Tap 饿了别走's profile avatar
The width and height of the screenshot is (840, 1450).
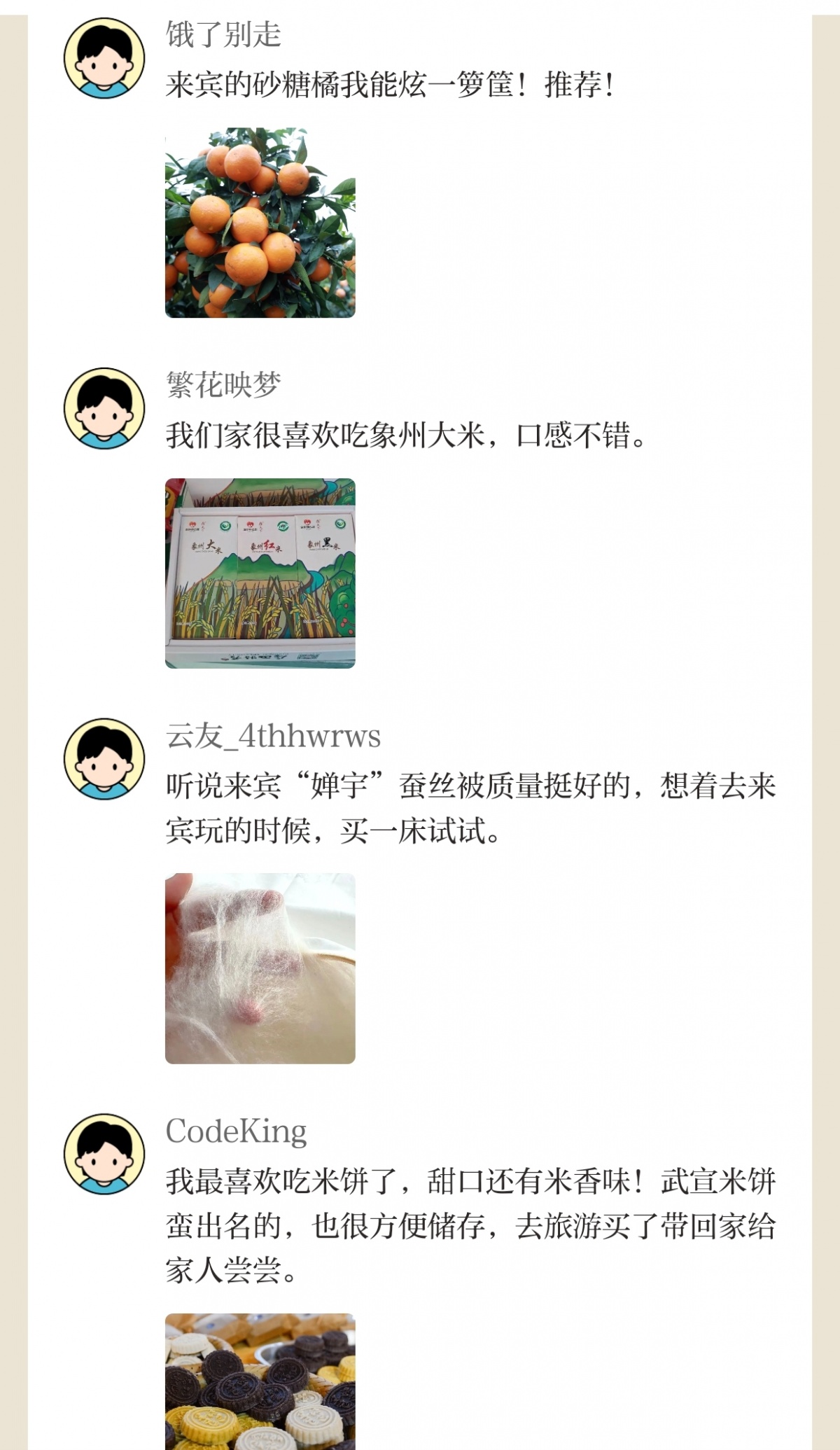104,58
